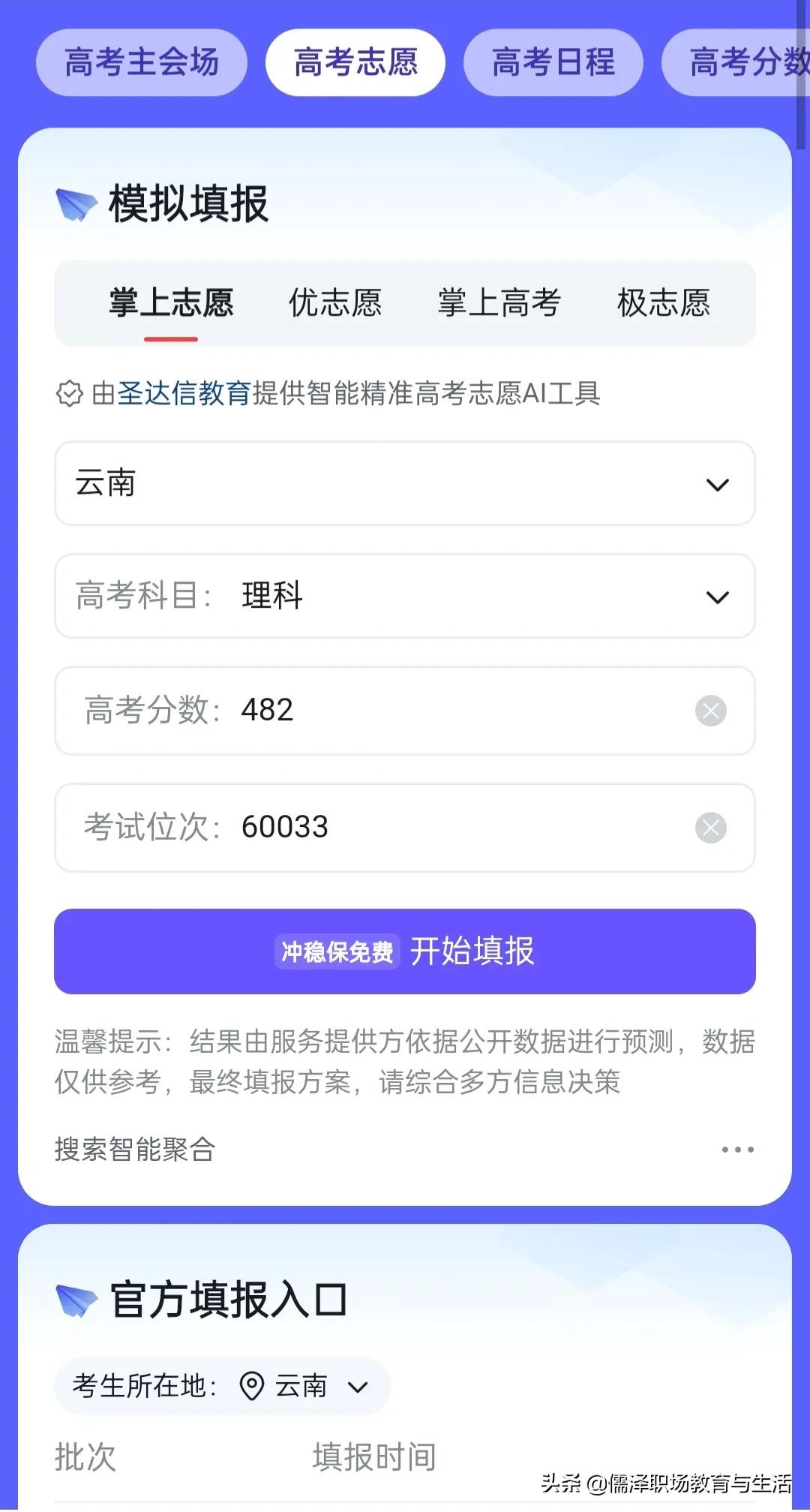Click the sparkle AI icon before 圣达信教育
Screen dimensions: 810x1512
67,392
